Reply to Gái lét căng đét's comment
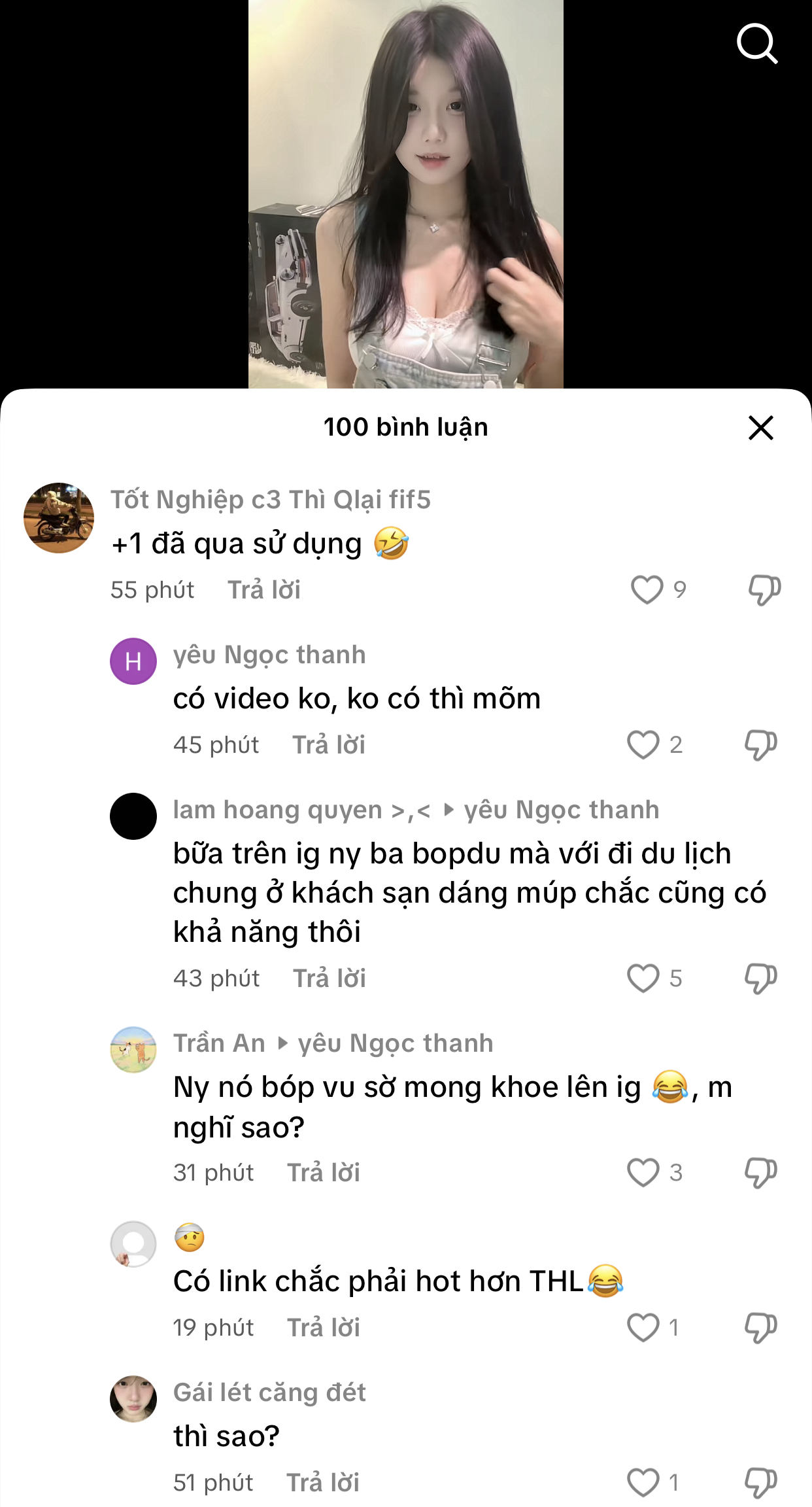This screenshot has width=812, height=1507. pos(323,1483)
